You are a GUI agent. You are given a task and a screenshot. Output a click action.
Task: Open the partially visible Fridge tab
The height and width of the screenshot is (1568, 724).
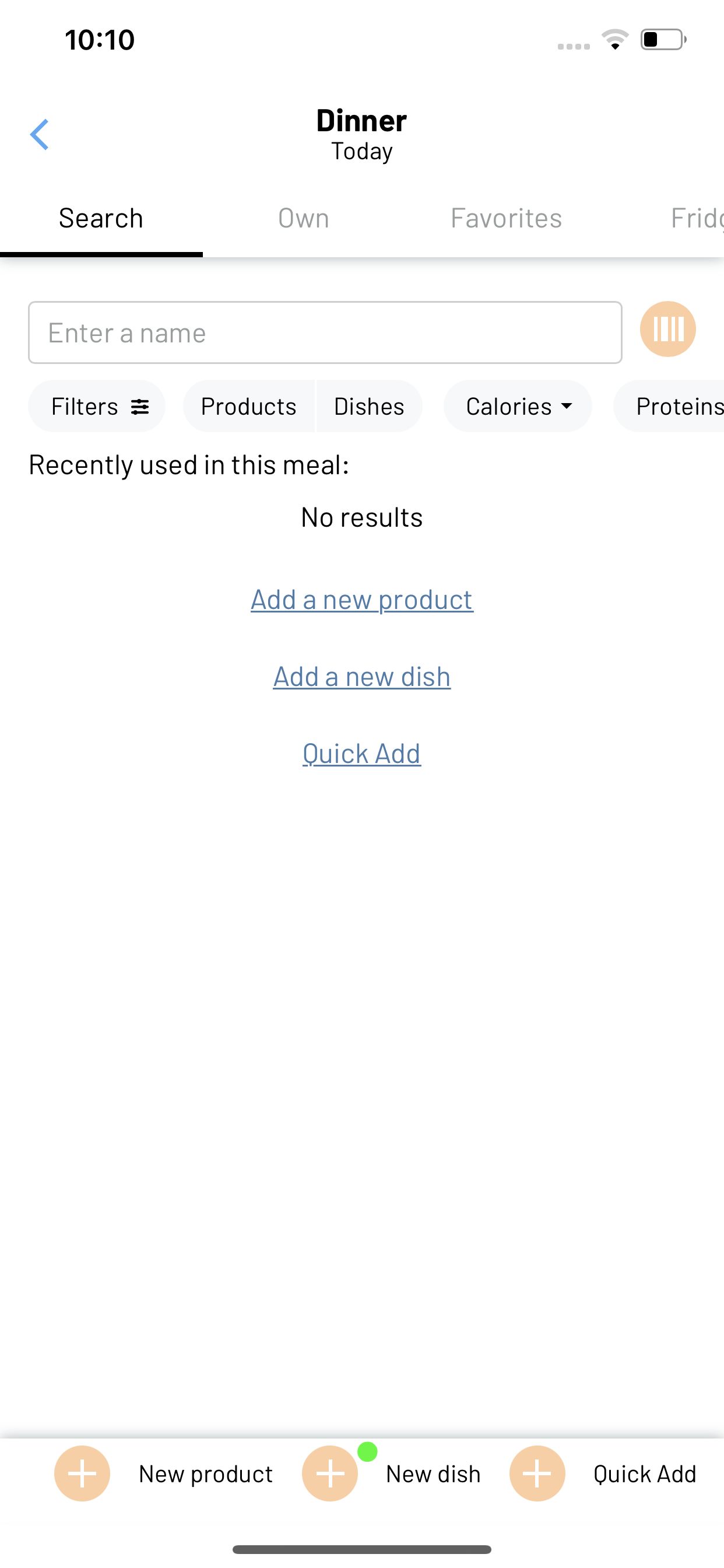click(x=697, y=218)
